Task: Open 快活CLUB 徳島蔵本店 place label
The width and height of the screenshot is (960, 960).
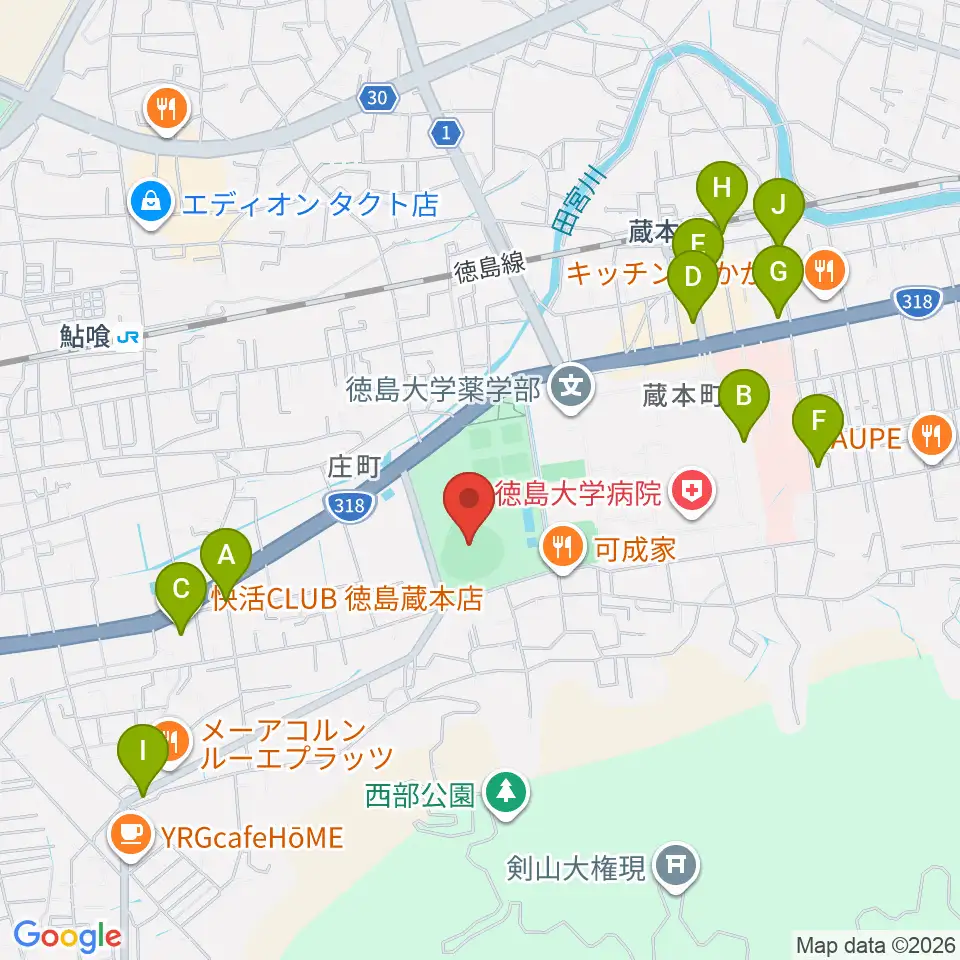Action: (x=348, y=599)
